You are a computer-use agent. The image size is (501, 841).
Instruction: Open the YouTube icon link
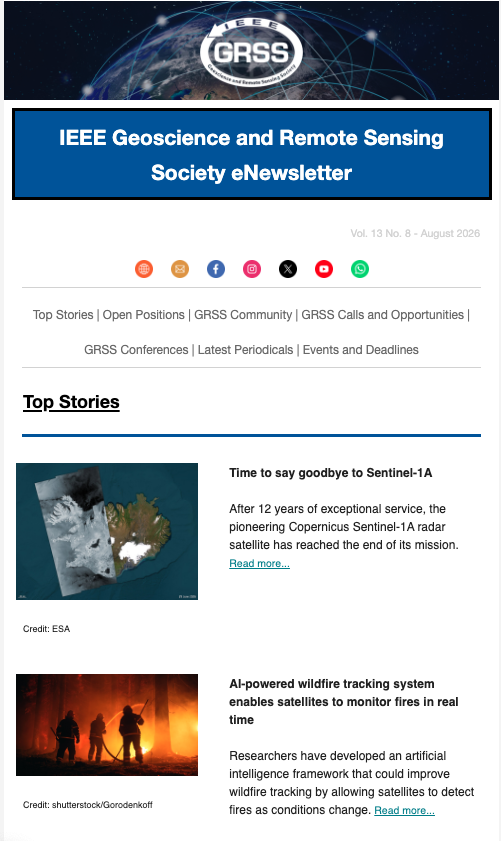(x=323, y=269)
